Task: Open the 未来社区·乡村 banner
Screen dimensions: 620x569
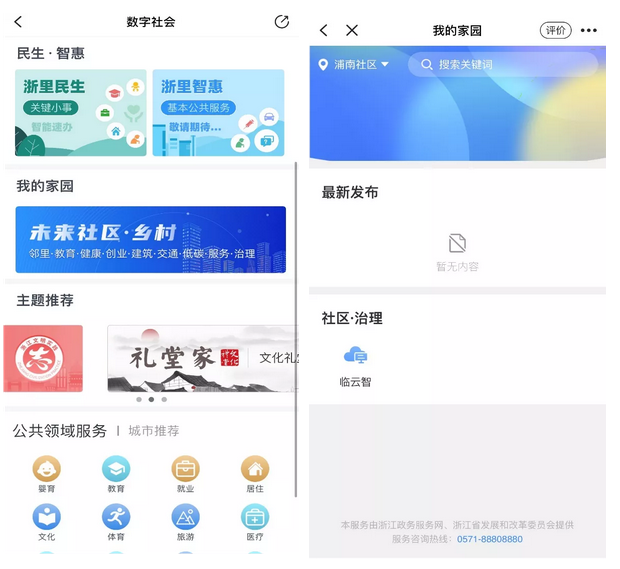Action: point(150,239)
